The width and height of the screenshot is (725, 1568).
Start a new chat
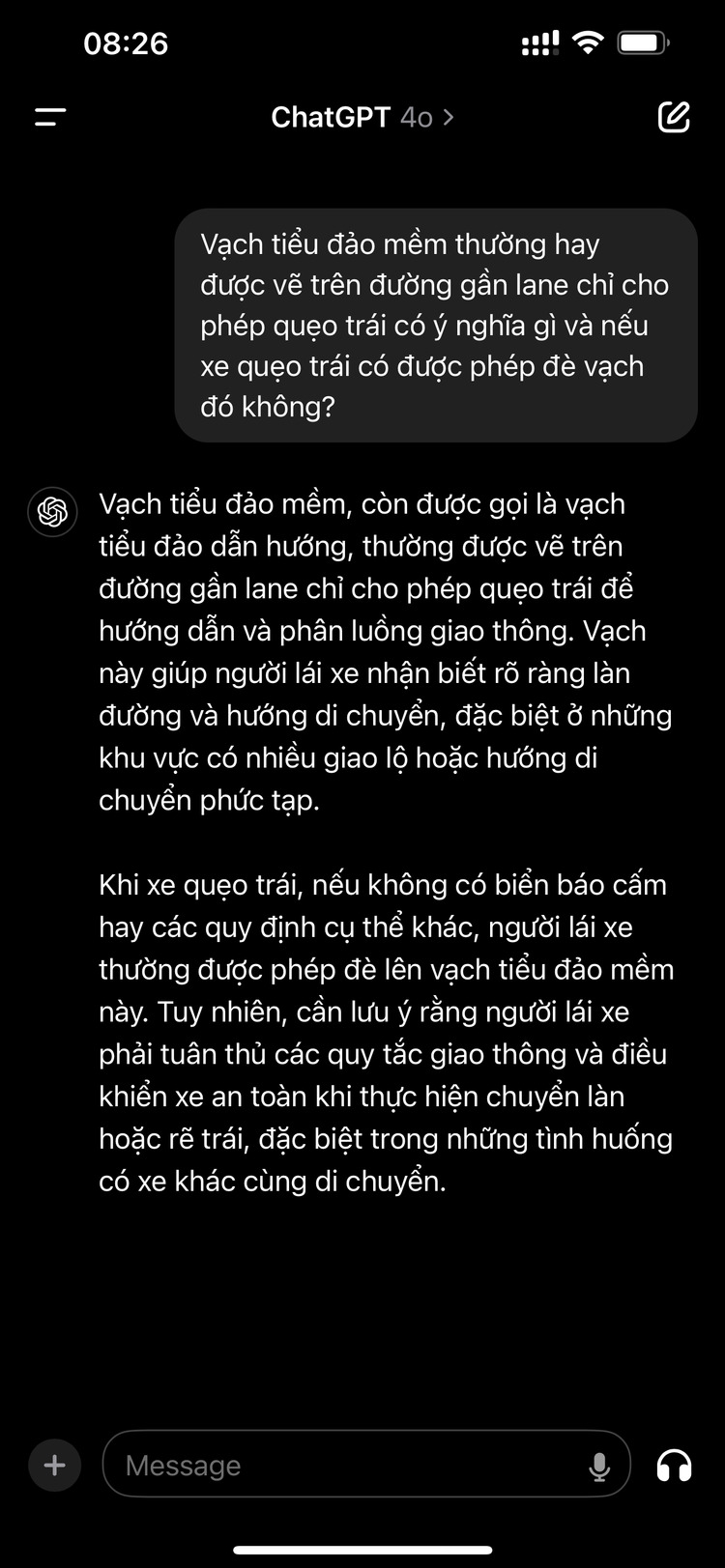point(674,117)
